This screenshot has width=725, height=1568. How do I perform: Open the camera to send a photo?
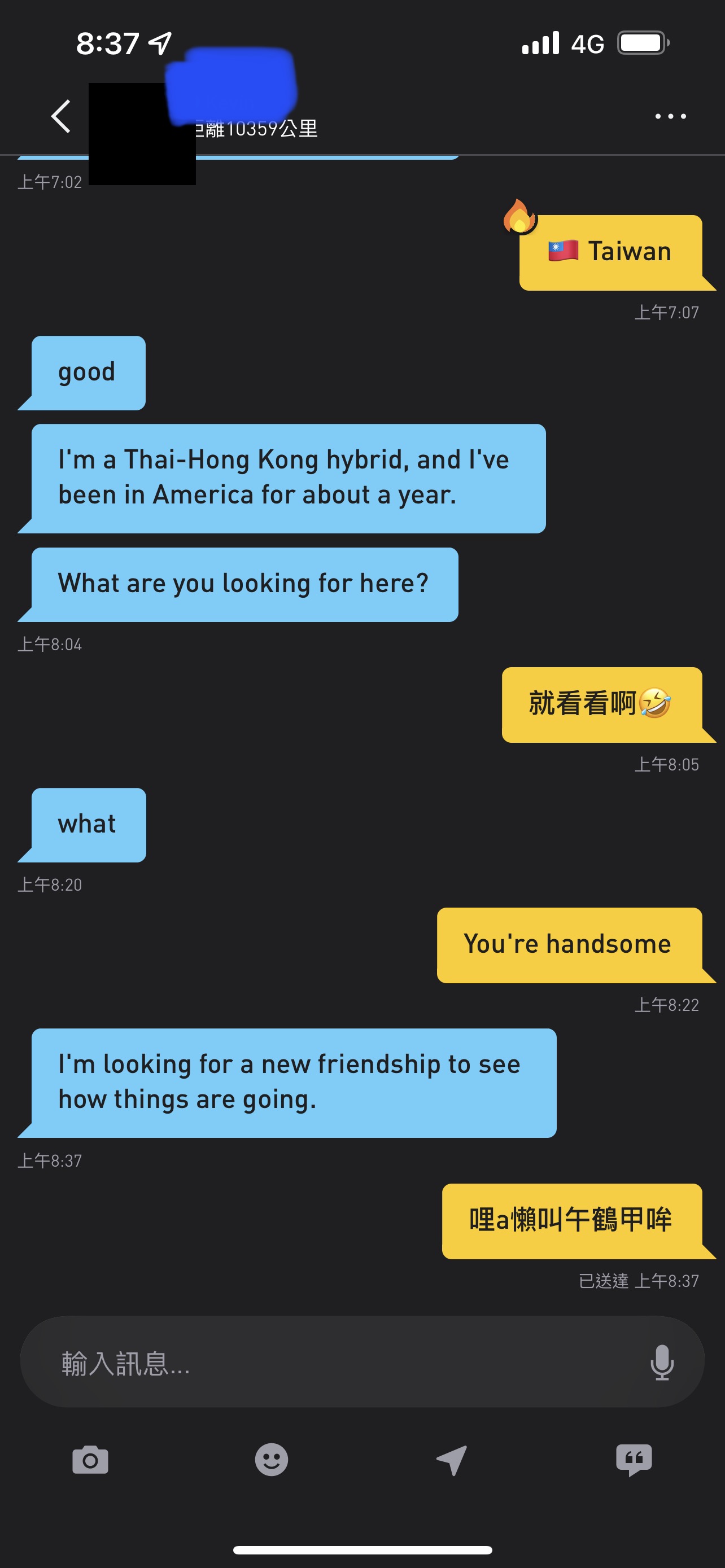coord(90,1460)
